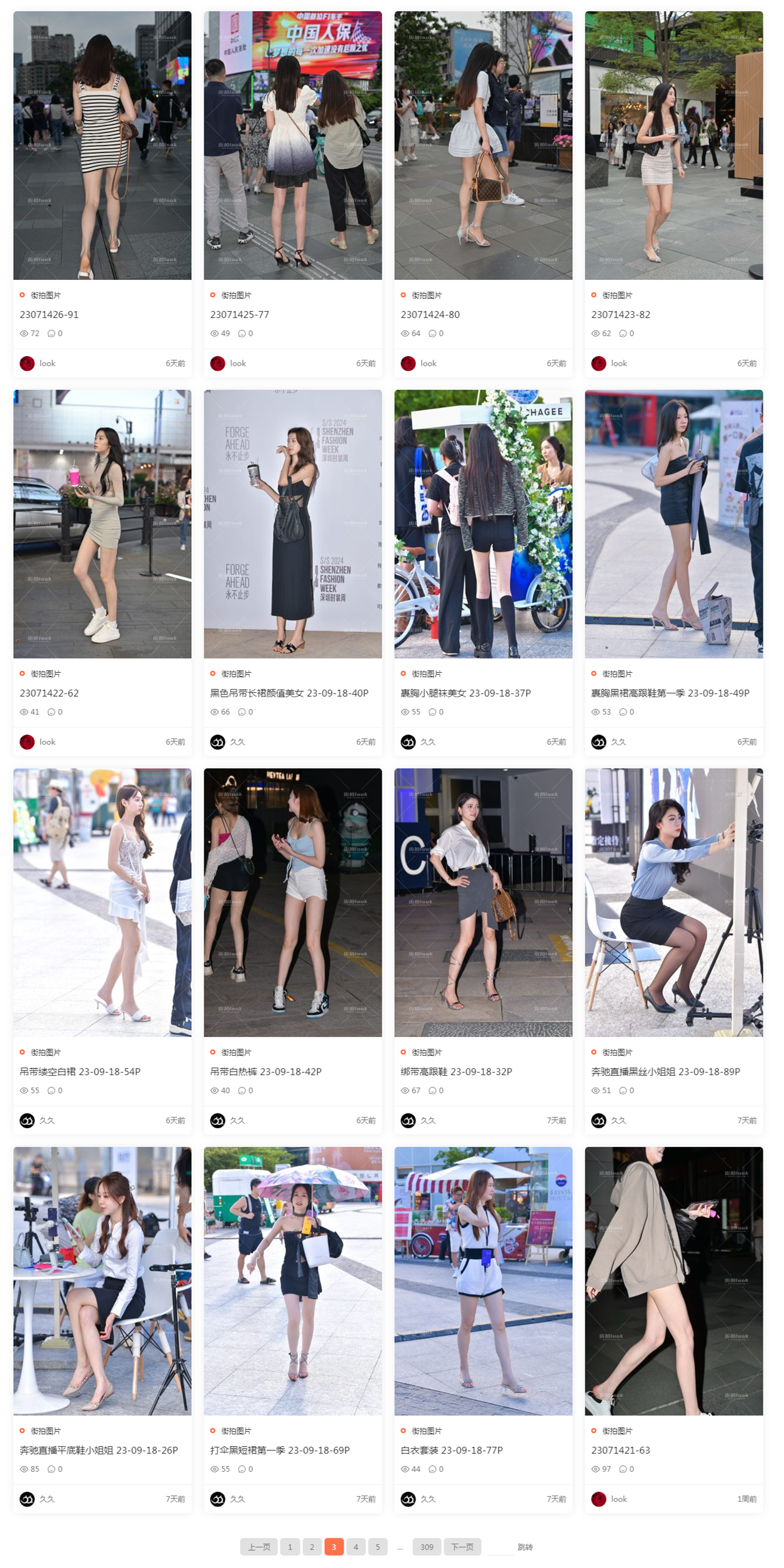
Task: Tap 跳转 to jump to page
Action: [525, 1547]
